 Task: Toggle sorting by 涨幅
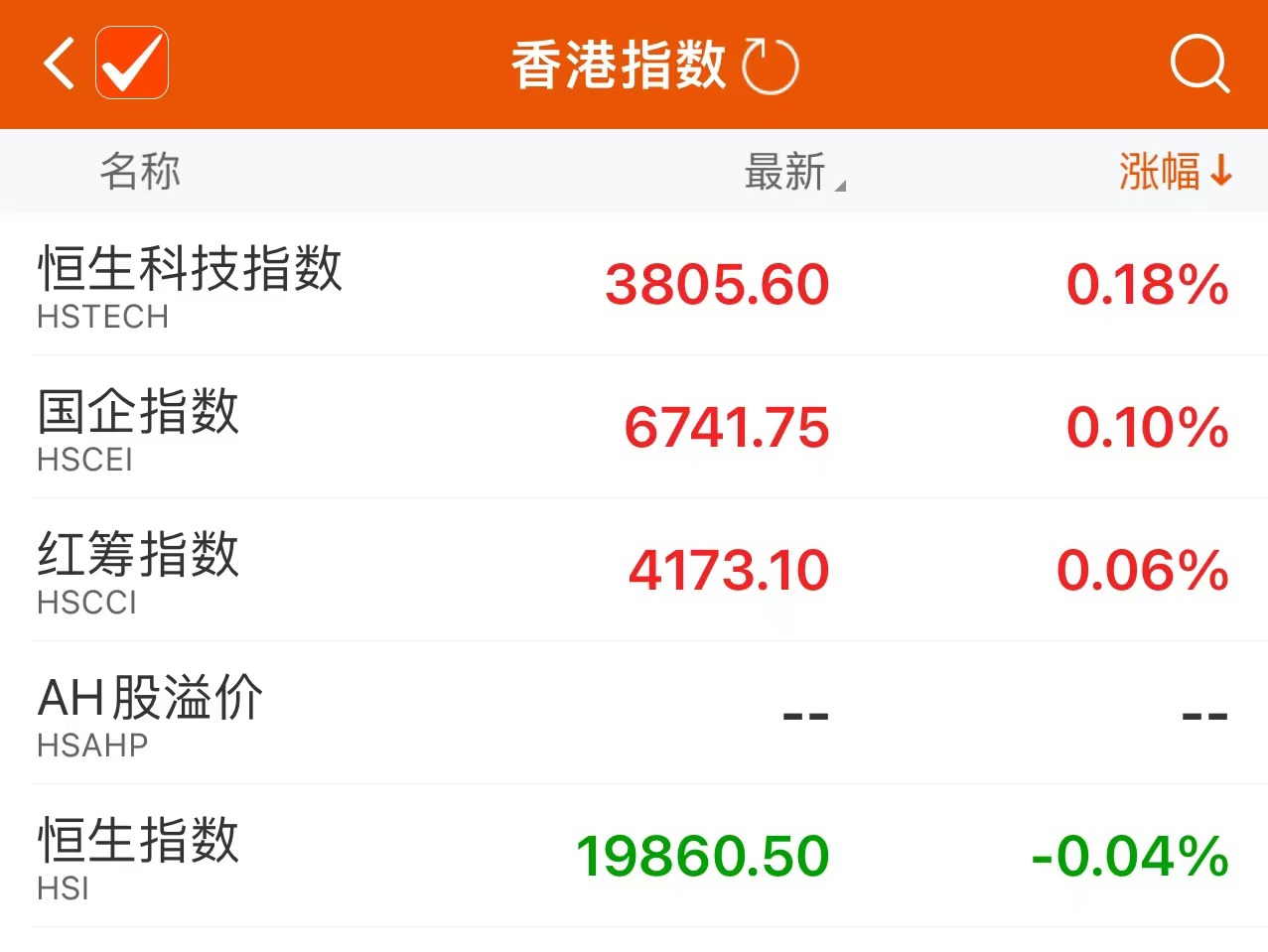pyautogui.click(x=1175, y=171)
